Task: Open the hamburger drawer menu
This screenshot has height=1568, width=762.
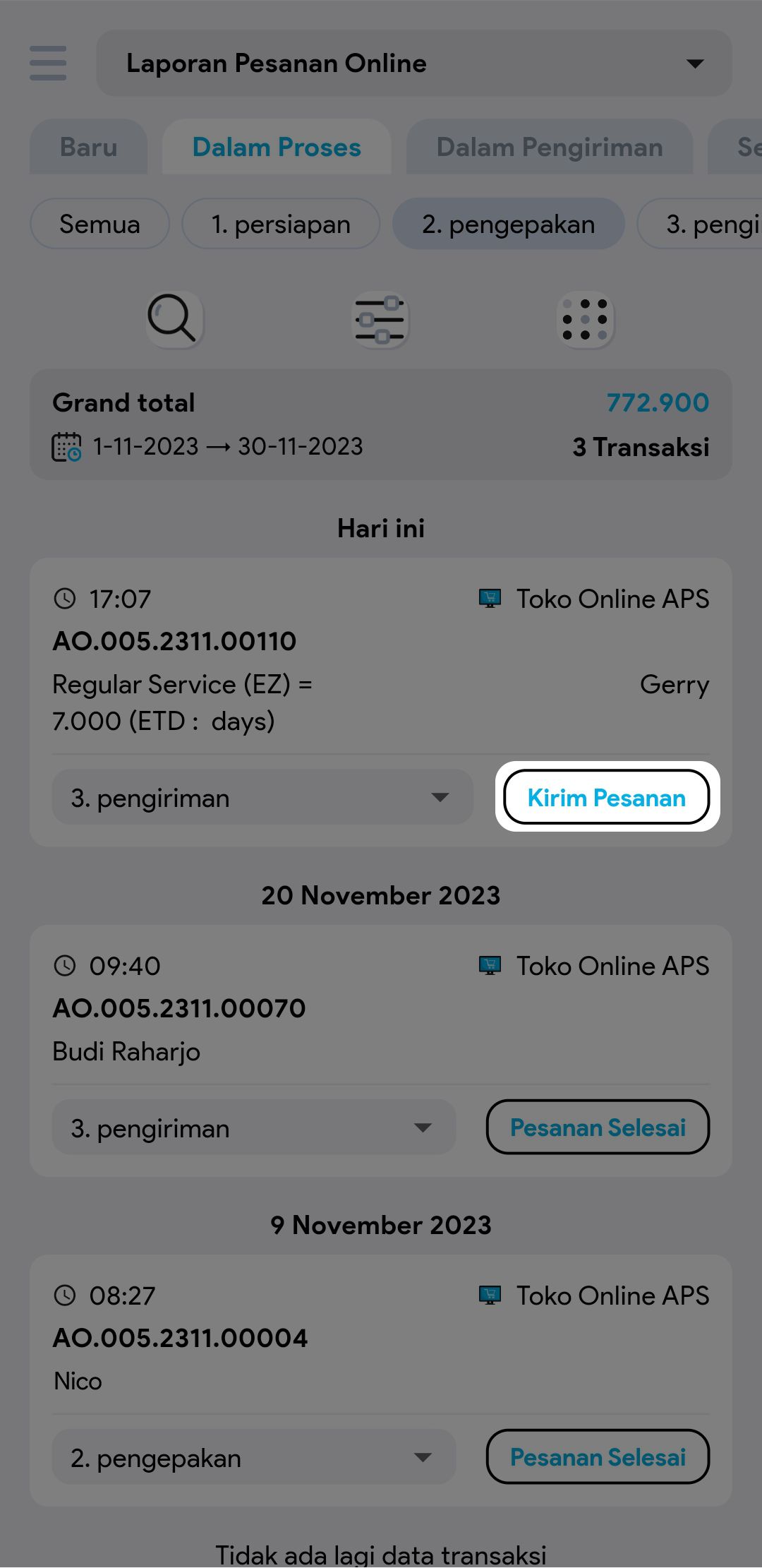Action: click(x=48, y=64)
